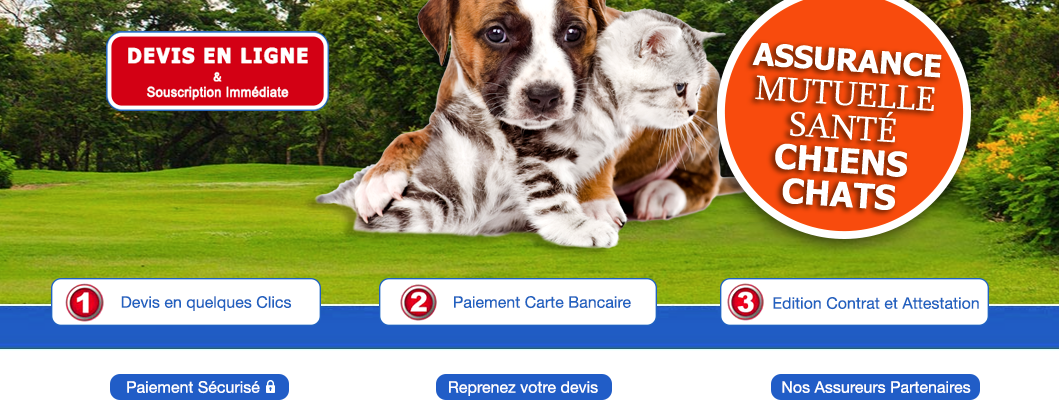Open Edition Contrat et Attestation

point(854,302)
